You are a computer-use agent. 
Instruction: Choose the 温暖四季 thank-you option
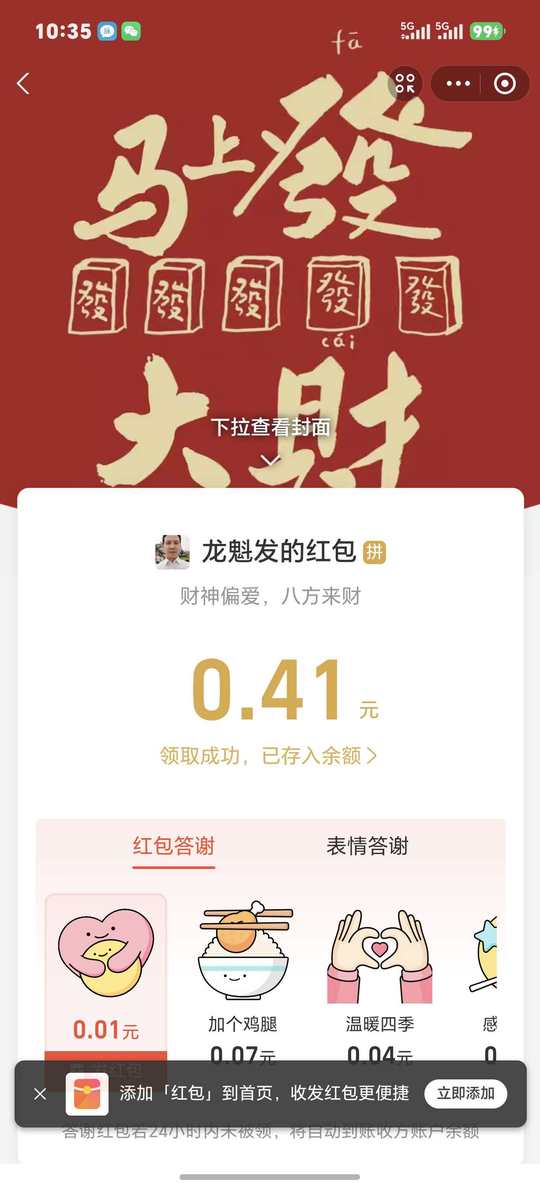click(380, 980)
